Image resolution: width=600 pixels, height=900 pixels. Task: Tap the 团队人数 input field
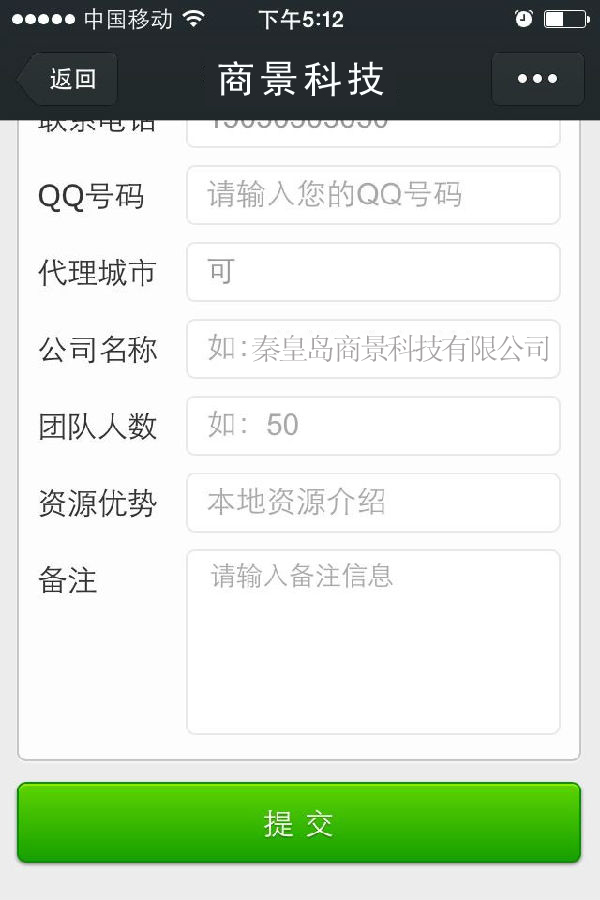coord(372,425)
